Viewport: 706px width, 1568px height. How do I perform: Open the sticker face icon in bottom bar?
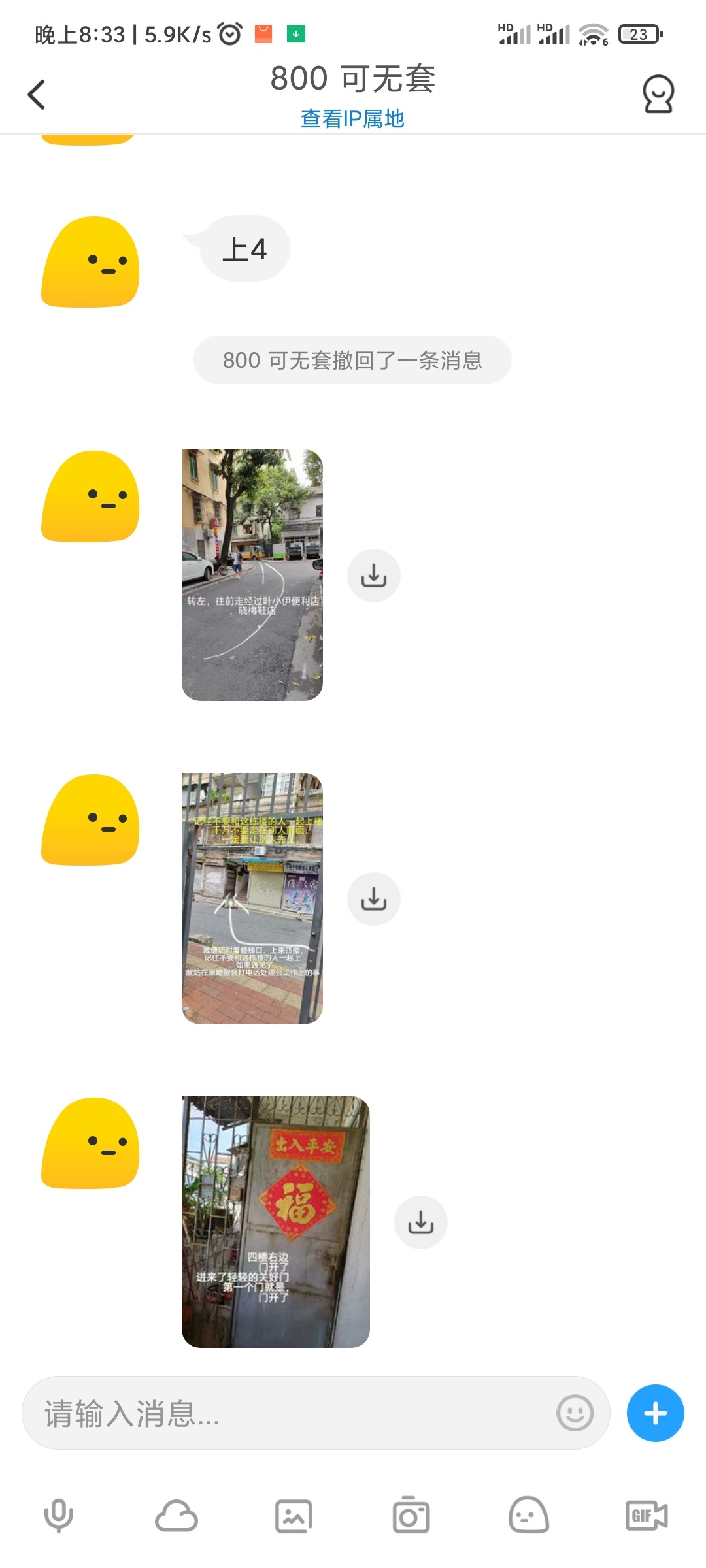tap(528, 1517)
